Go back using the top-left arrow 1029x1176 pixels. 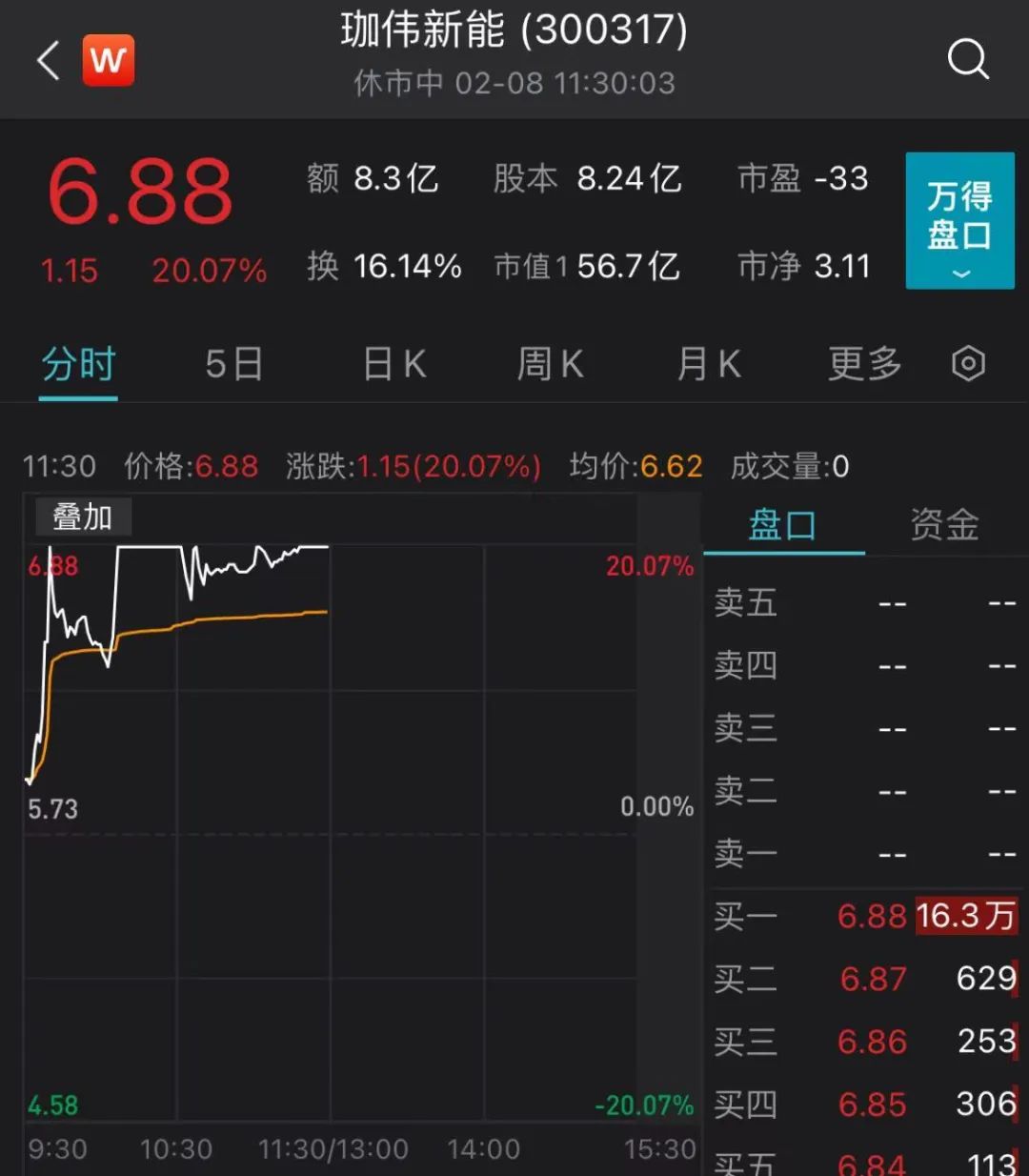49,61
